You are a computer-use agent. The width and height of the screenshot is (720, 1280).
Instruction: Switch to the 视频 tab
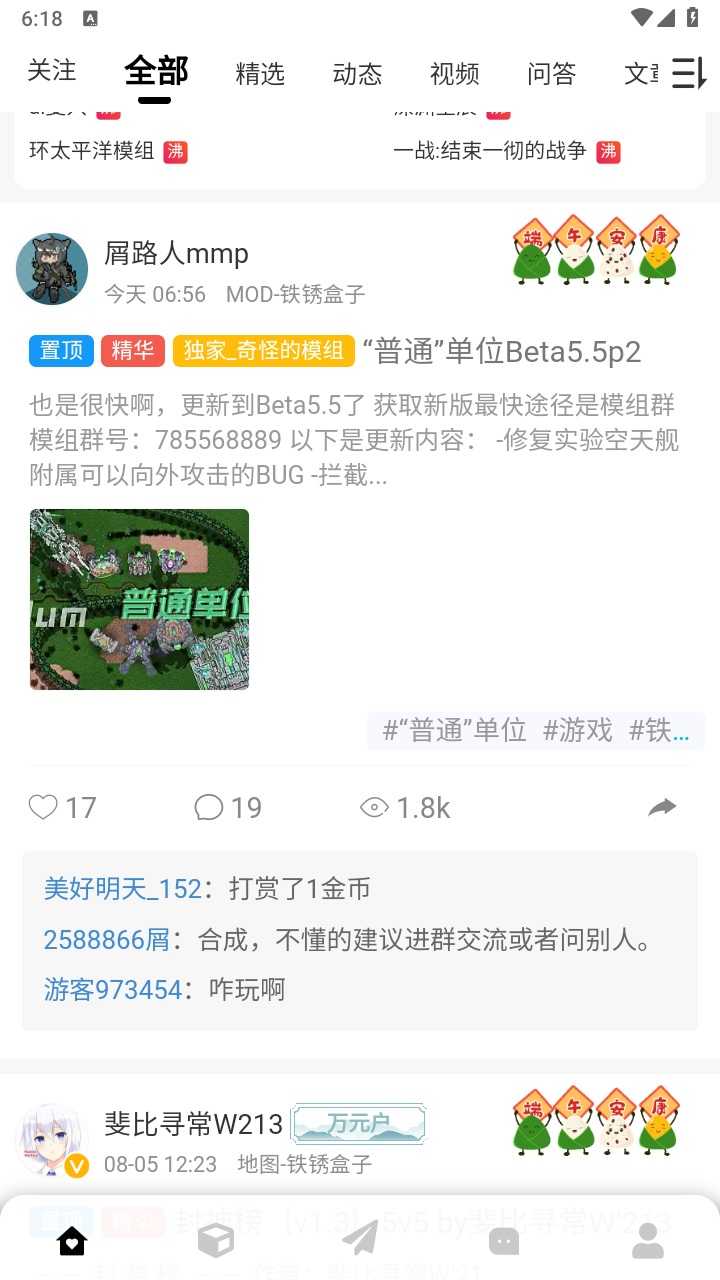tap(455, 73)
